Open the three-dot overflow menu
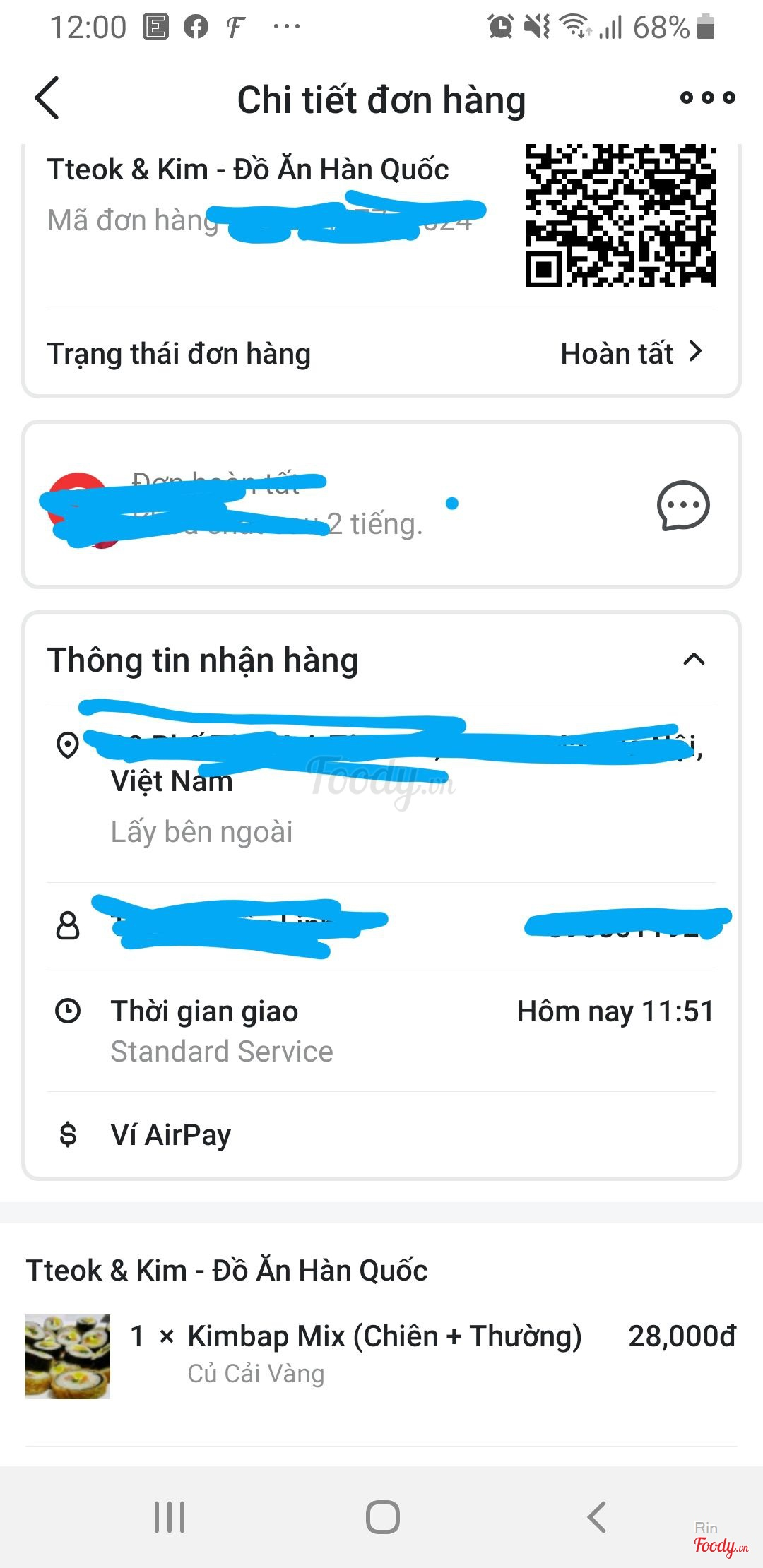763x1568 pixels. (707, 98)
